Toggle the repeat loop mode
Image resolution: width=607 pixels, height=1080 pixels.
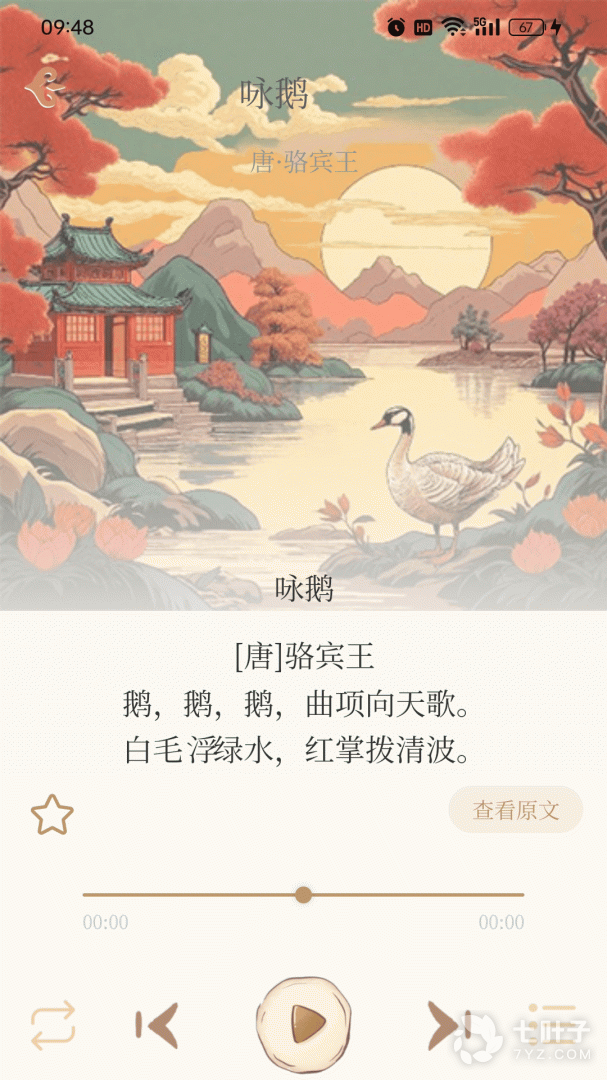53,1025
